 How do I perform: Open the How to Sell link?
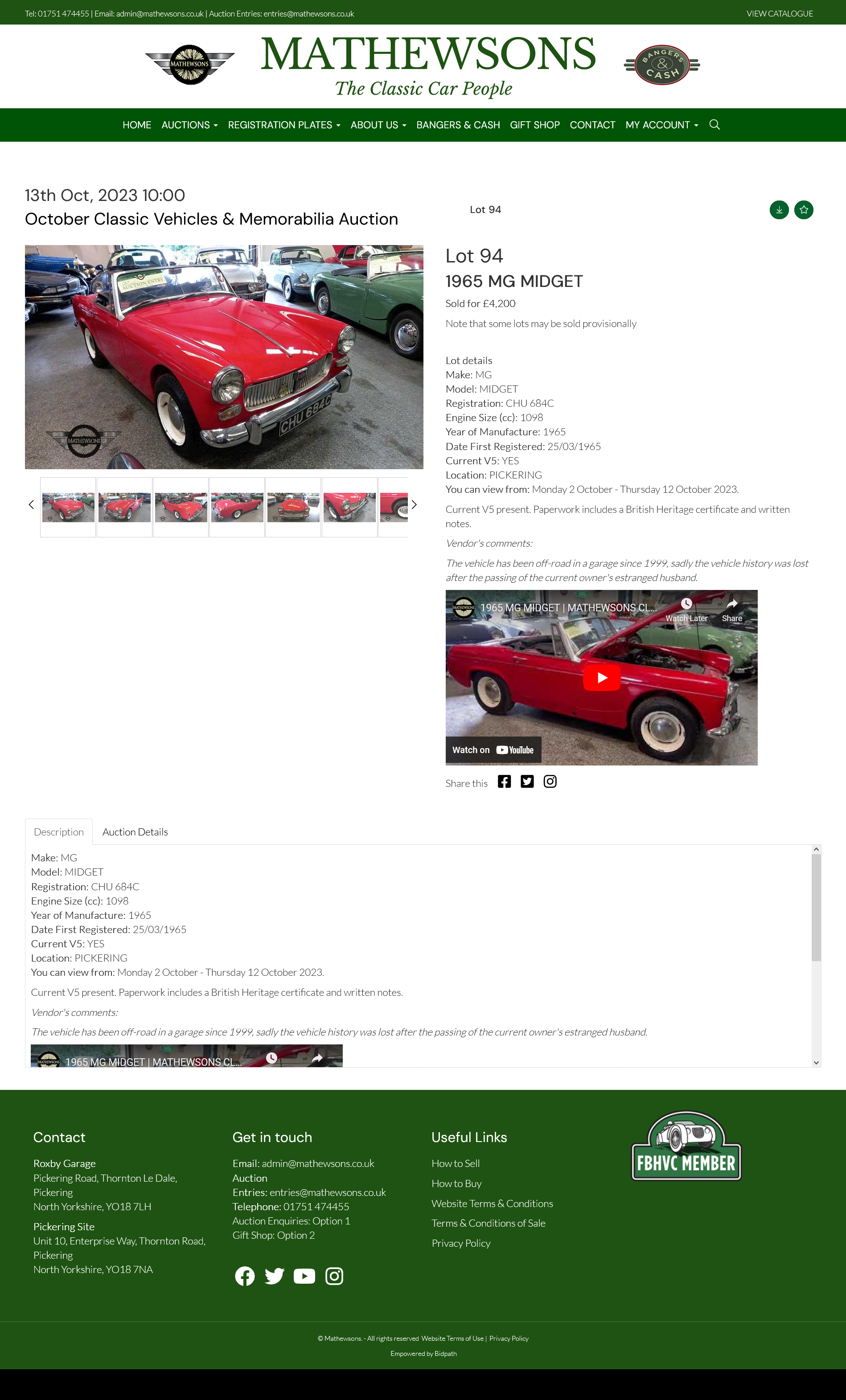coord(456,1163)
